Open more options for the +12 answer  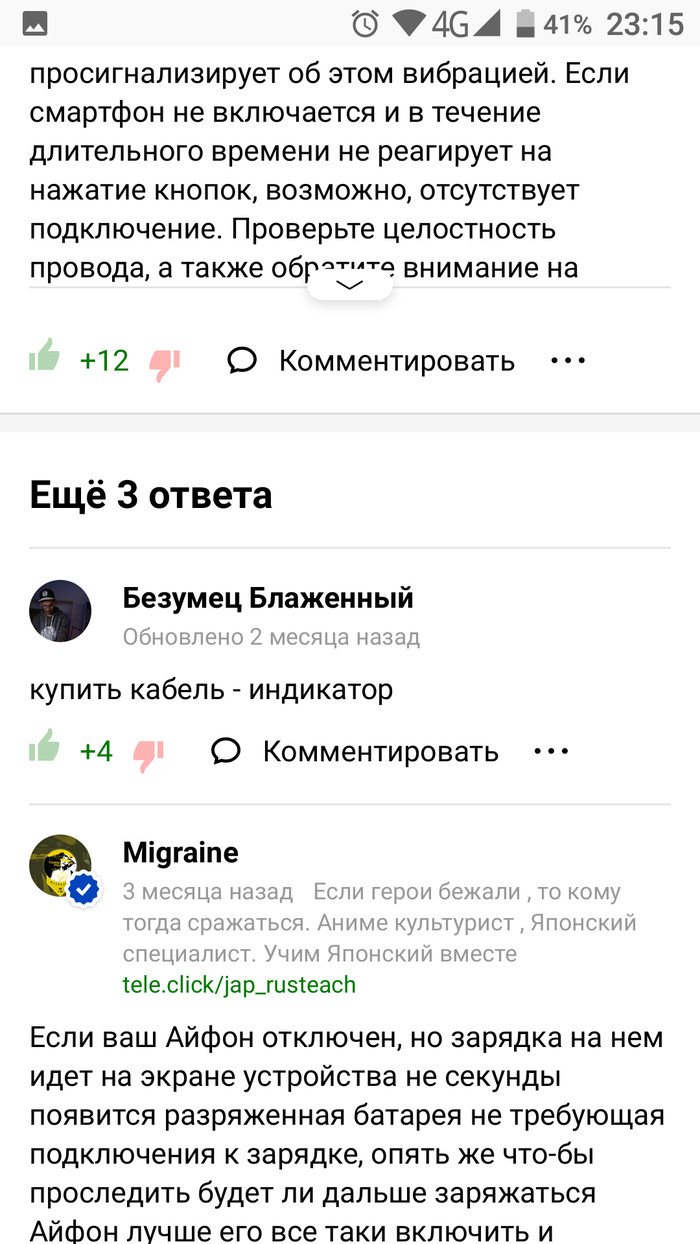click(x=568, y=360)
